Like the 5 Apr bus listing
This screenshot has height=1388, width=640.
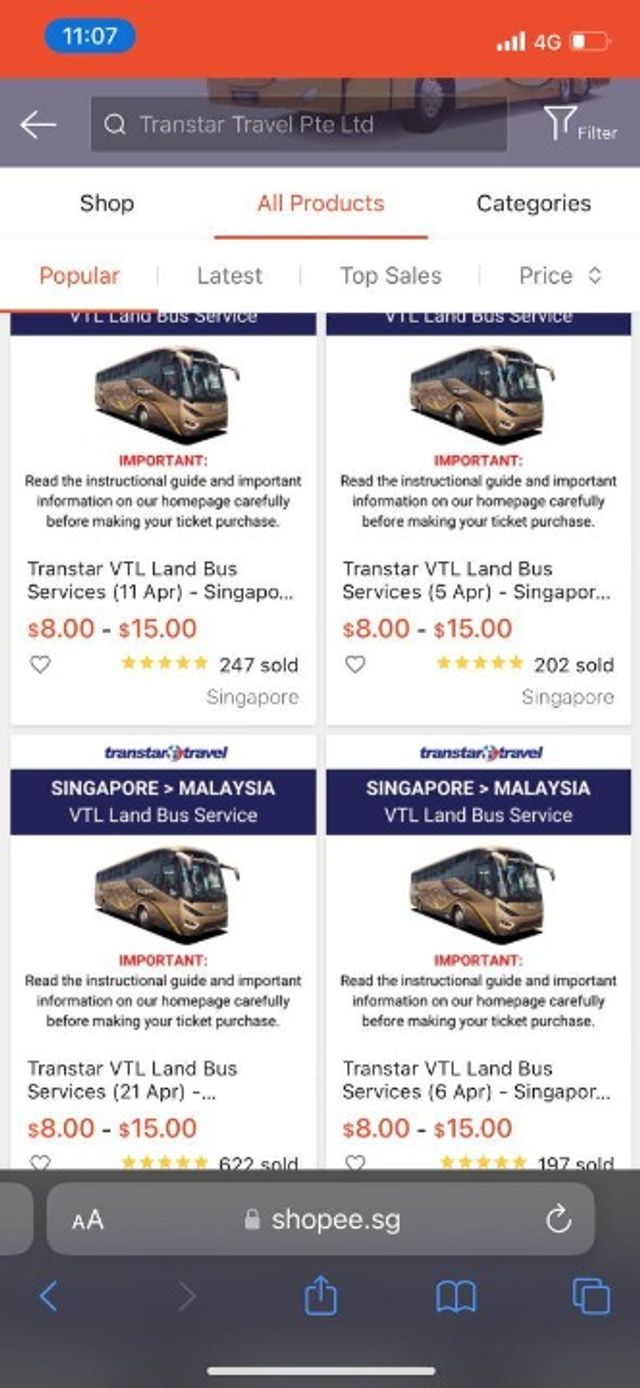355,664
